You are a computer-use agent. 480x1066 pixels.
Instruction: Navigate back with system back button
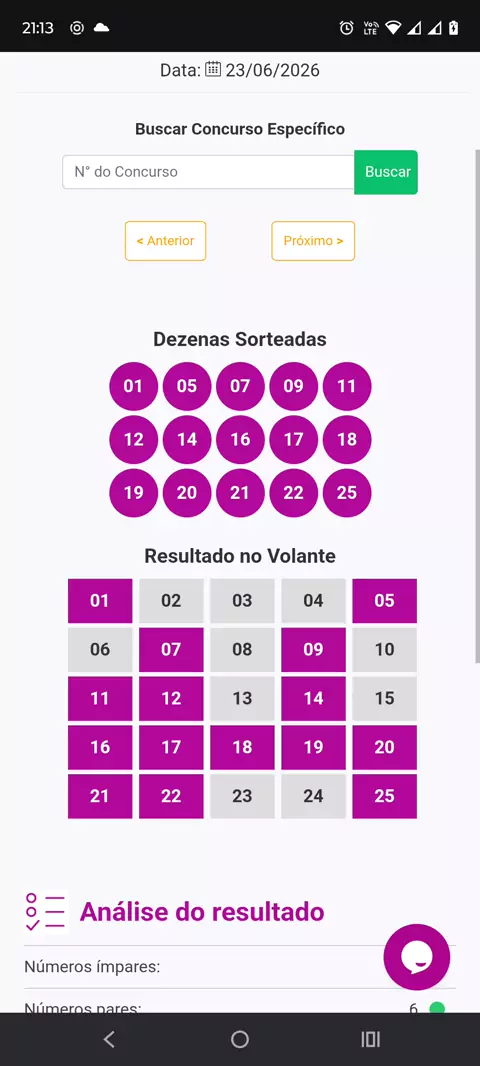[109, 1039]
